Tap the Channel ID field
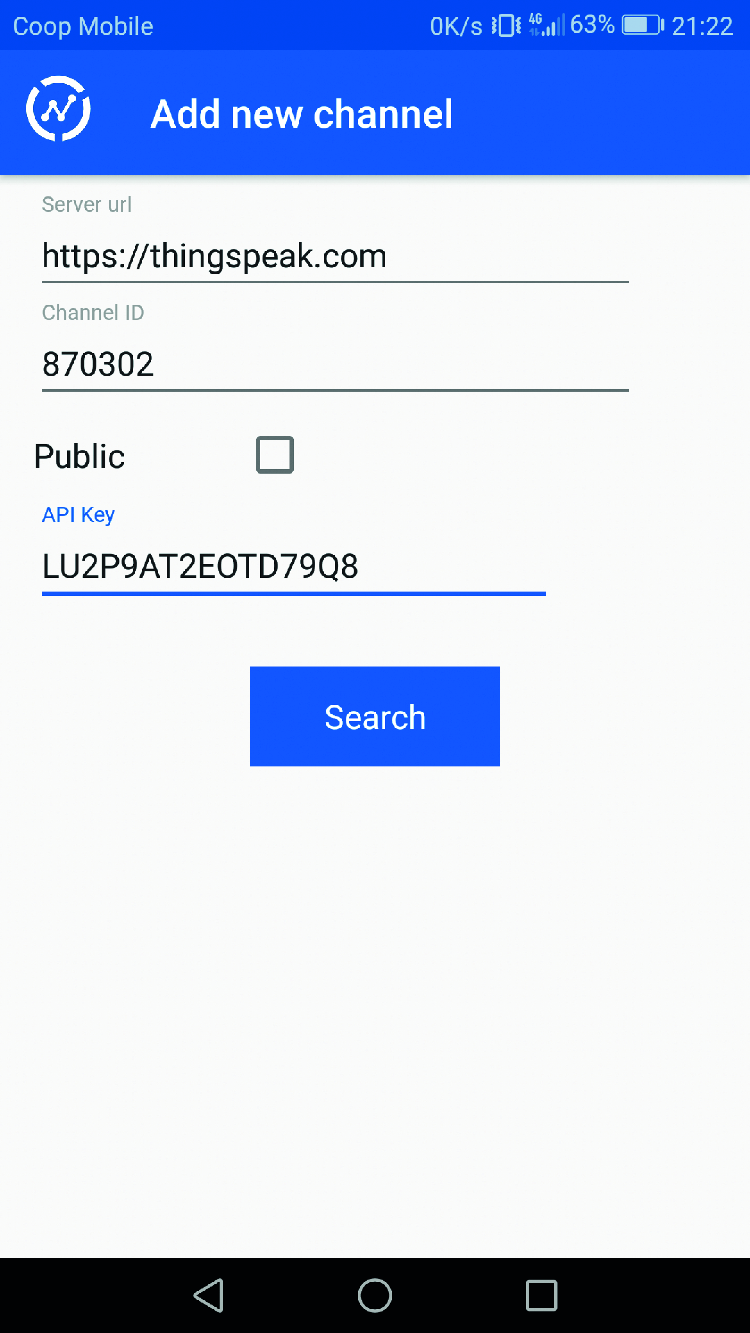750x1333 pixels. [x=334, y=364]
